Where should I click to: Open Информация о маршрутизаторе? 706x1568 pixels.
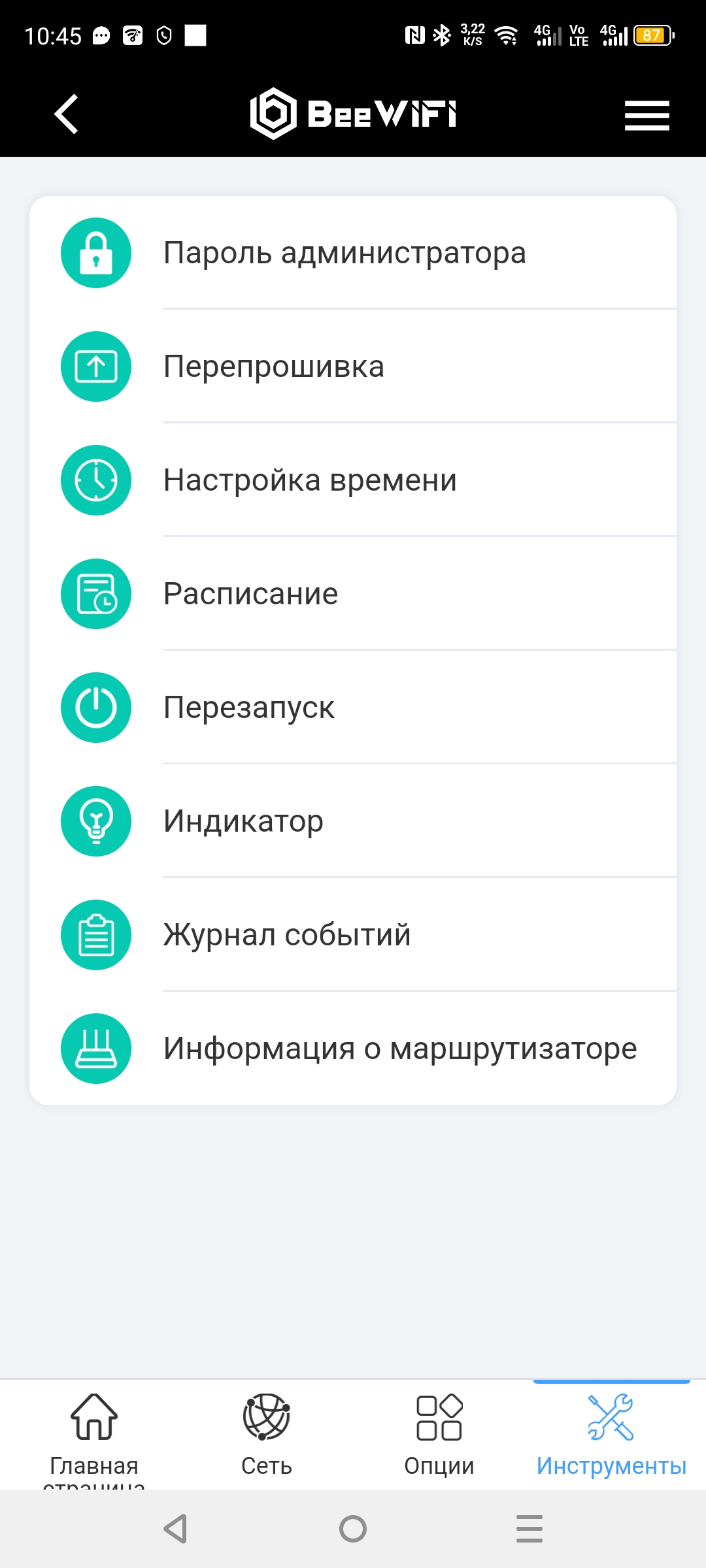[x=353, y=1049]
